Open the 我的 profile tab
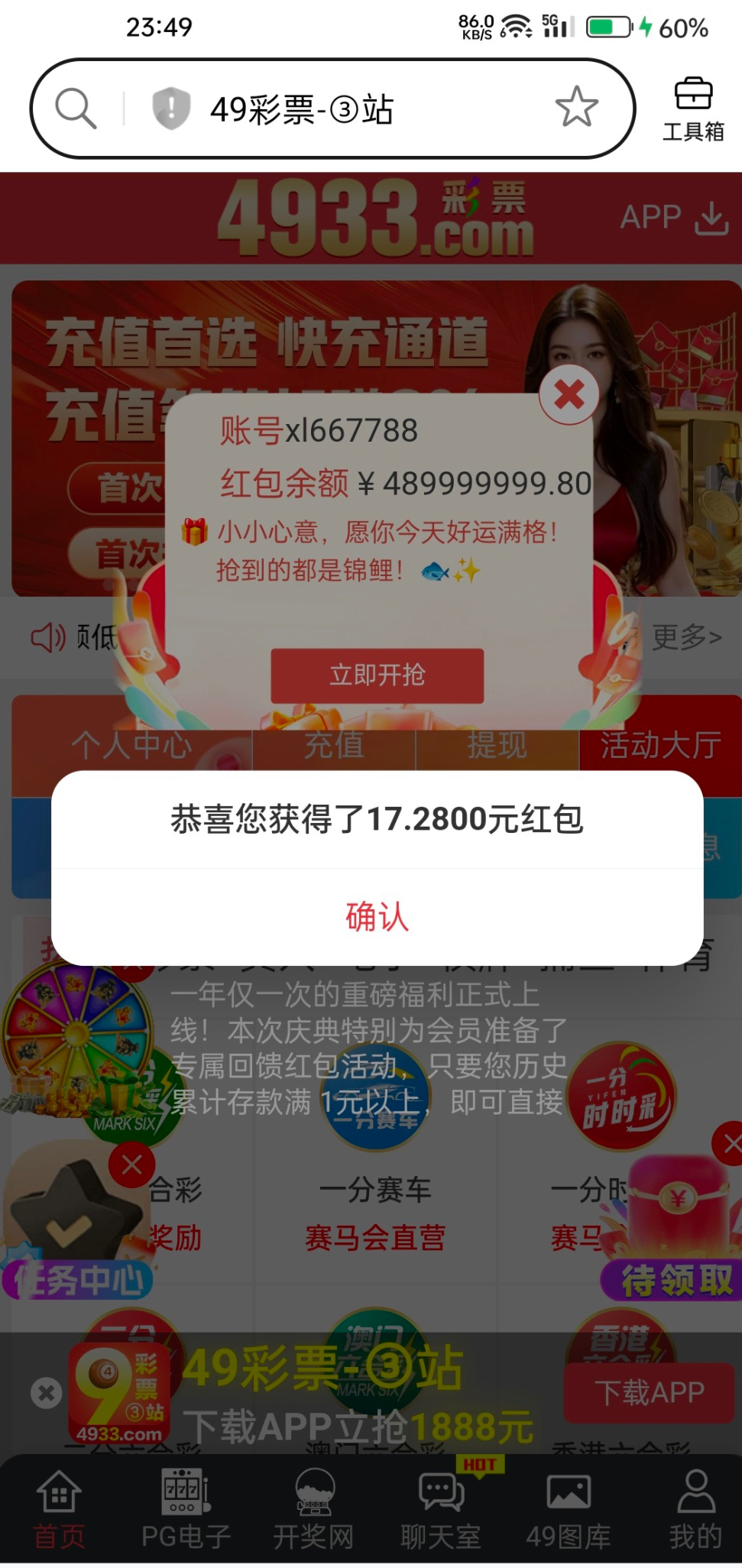This screenshot has height=1568, width=742. (x=695, y=1509)
